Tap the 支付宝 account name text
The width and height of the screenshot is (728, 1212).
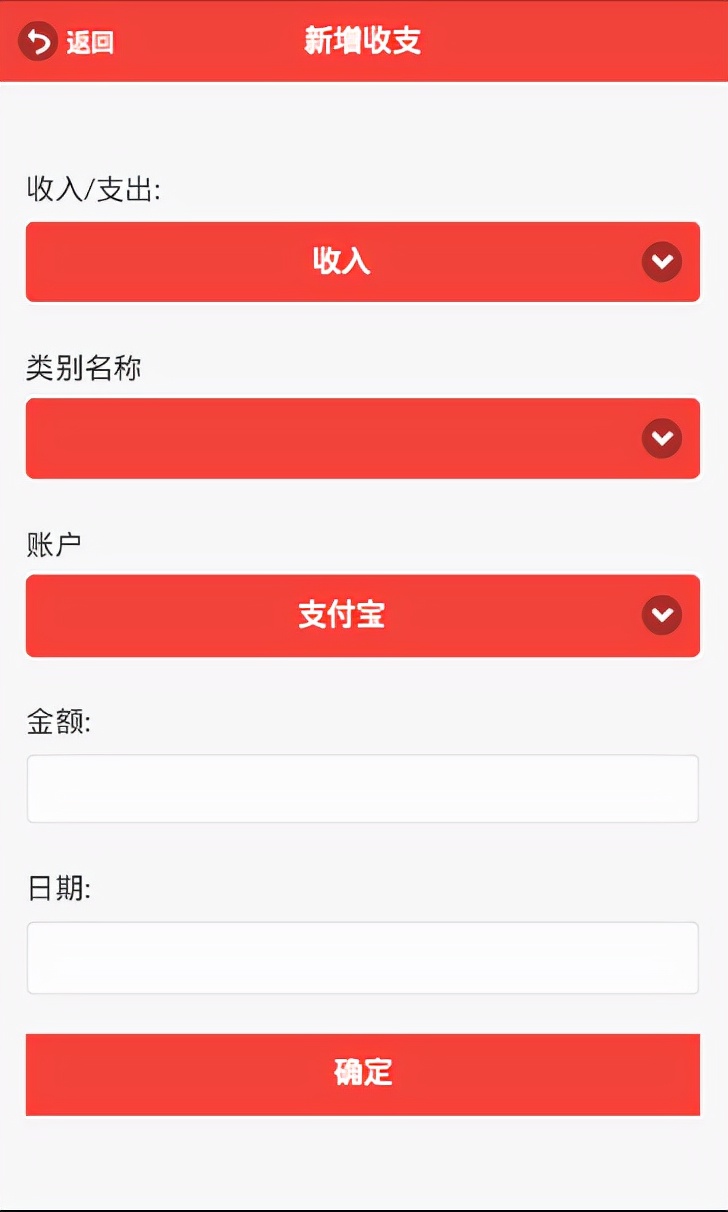pos(340,616)
